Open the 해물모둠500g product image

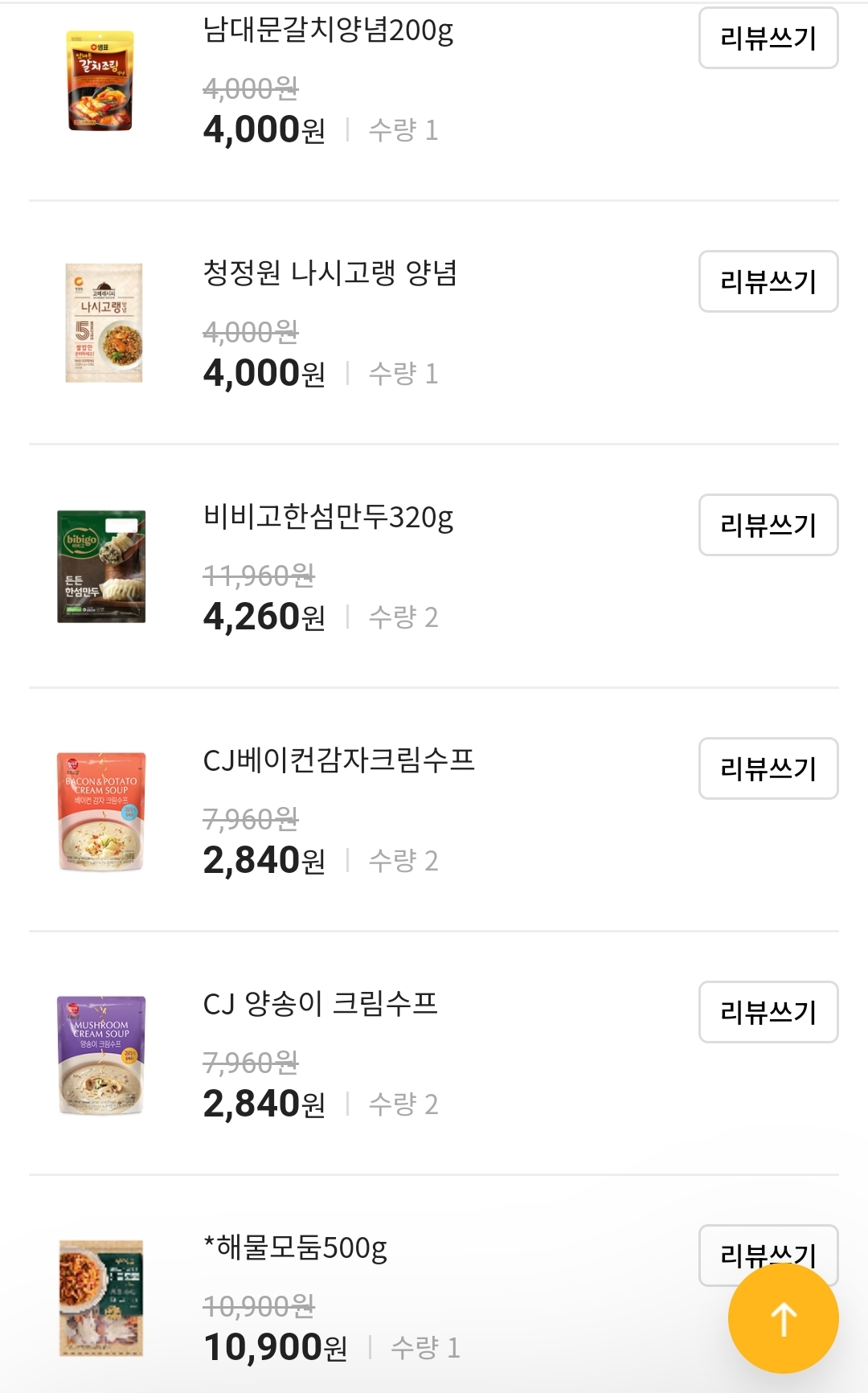pyautogui.click(x=101, y=1297)
